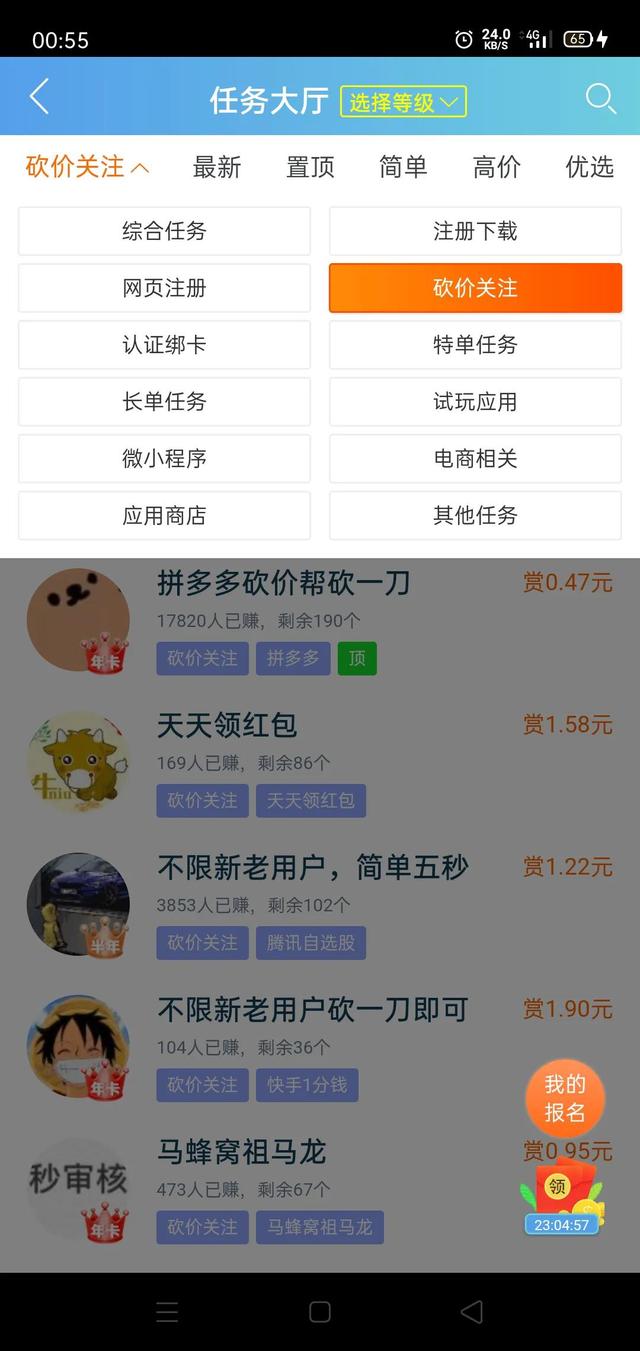
Task: Select the 综合任务 category
Action: click(164, 231)
